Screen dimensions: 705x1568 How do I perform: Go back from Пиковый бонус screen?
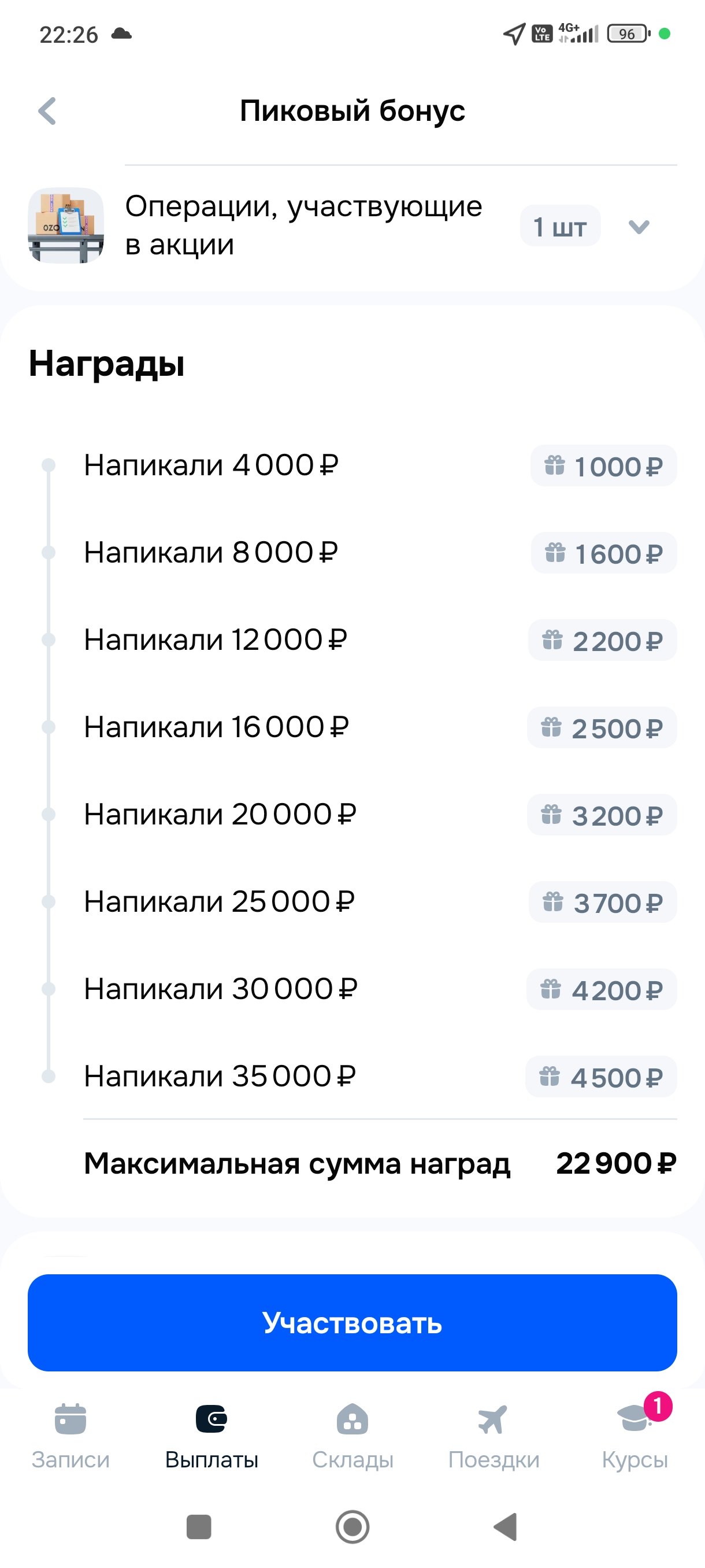pyautogui.click(x=47, y=111)
